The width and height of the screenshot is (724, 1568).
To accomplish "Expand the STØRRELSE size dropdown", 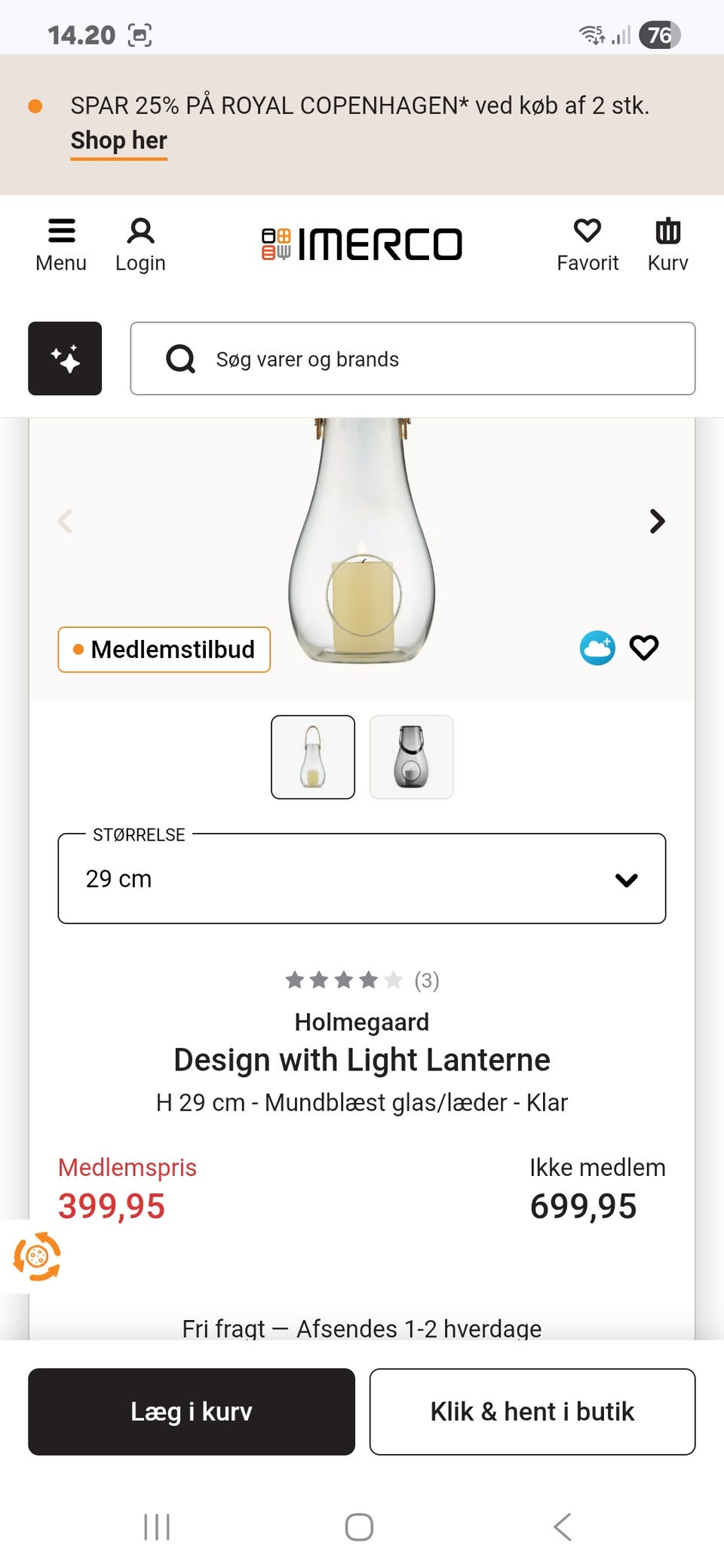I will [626, 879].
